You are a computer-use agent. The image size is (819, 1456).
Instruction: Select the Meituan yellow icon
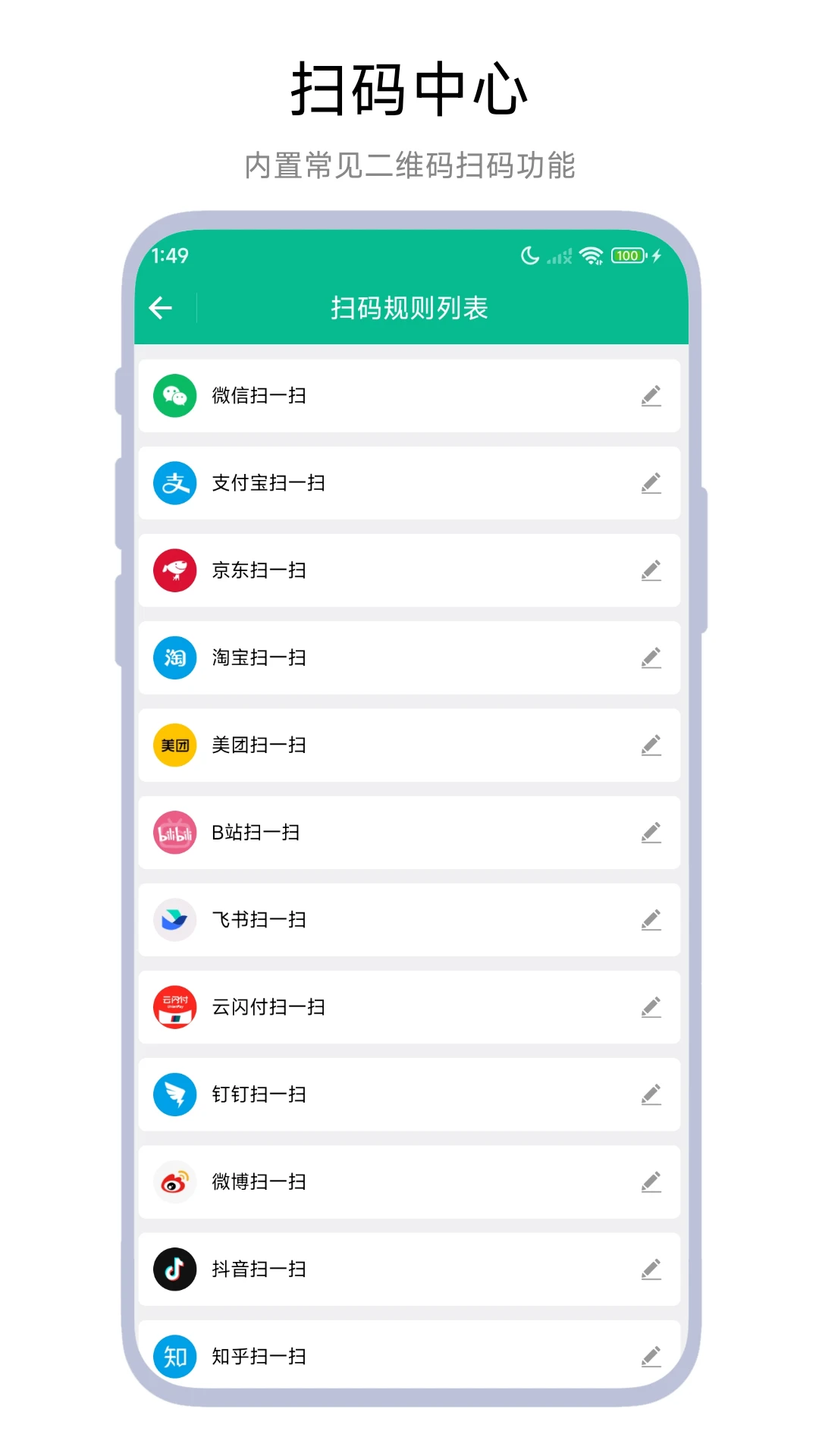point(174,745)
